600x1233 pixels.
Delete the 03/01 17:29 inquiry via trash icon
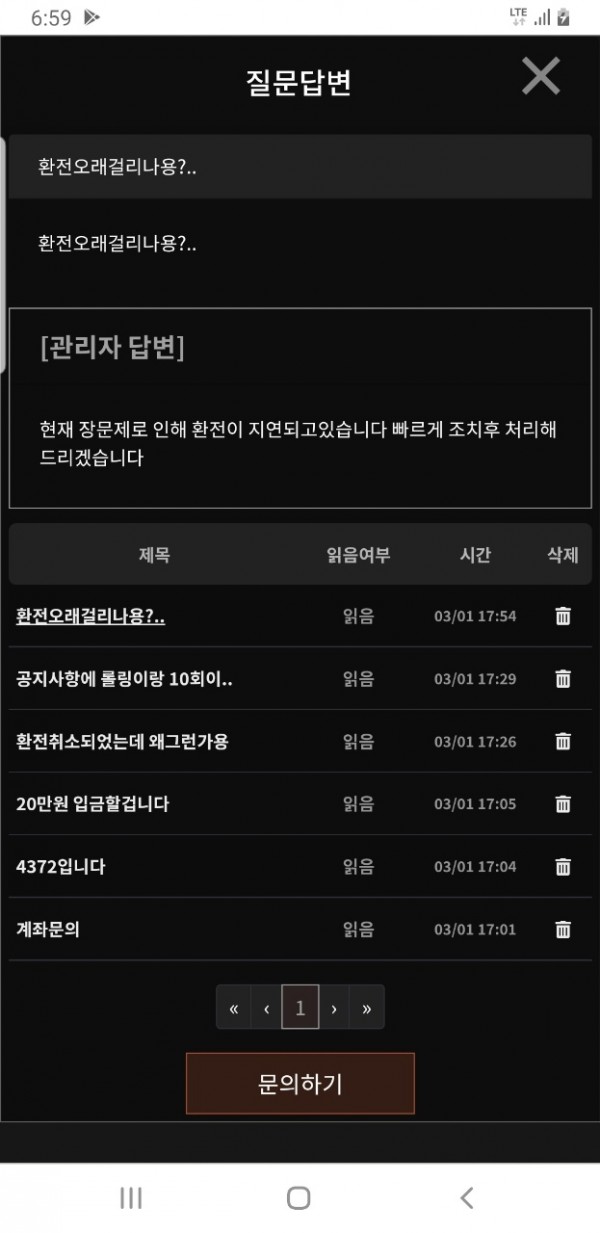[563, 679]
